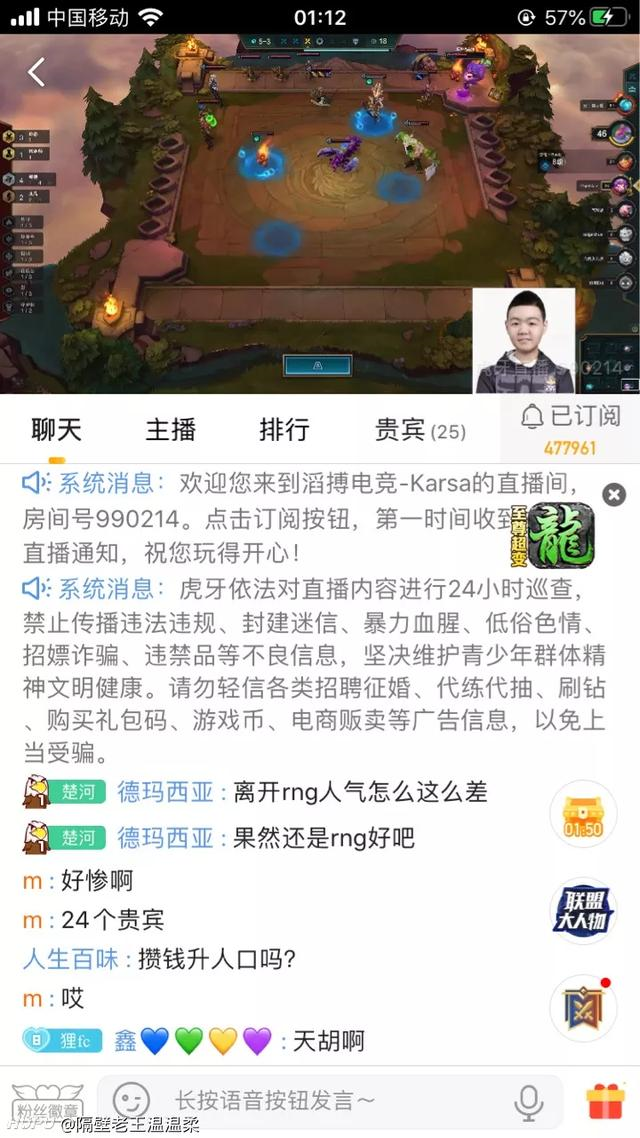
Task: Switch to the 主播 tab
Action: pos(170,430)
